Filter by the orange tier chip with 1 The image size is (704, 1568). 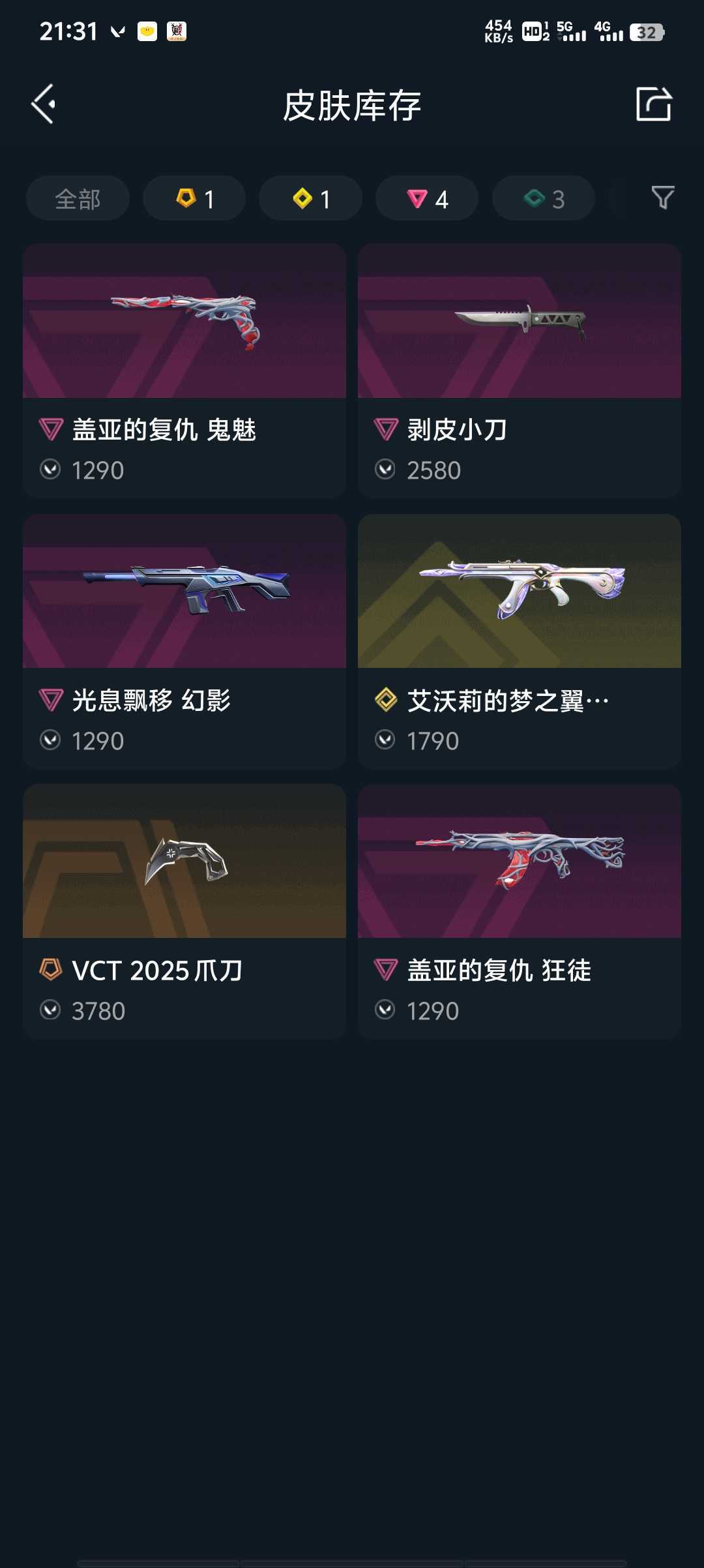coord(194,198)
